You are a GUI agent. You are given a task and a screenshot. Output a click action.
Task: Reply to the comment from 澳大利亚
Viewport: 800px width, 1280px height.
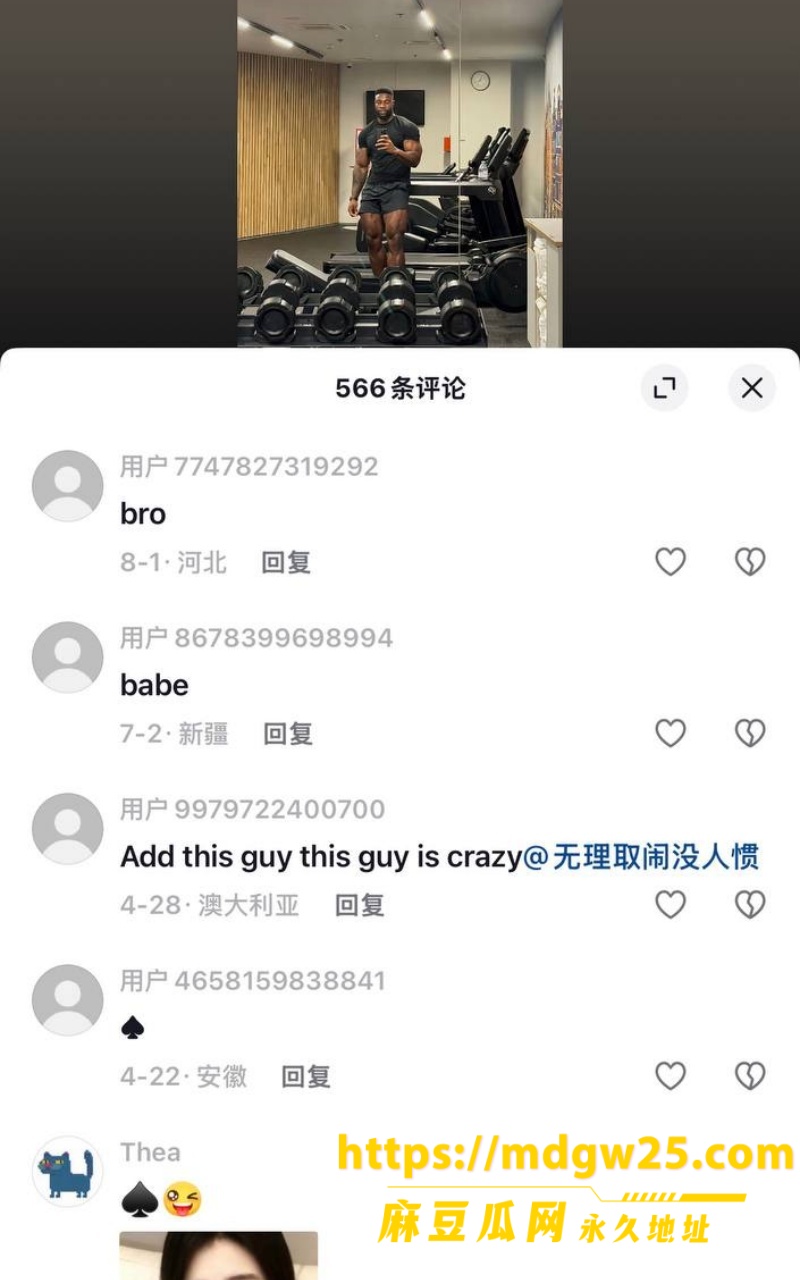(x=359, y=906)
